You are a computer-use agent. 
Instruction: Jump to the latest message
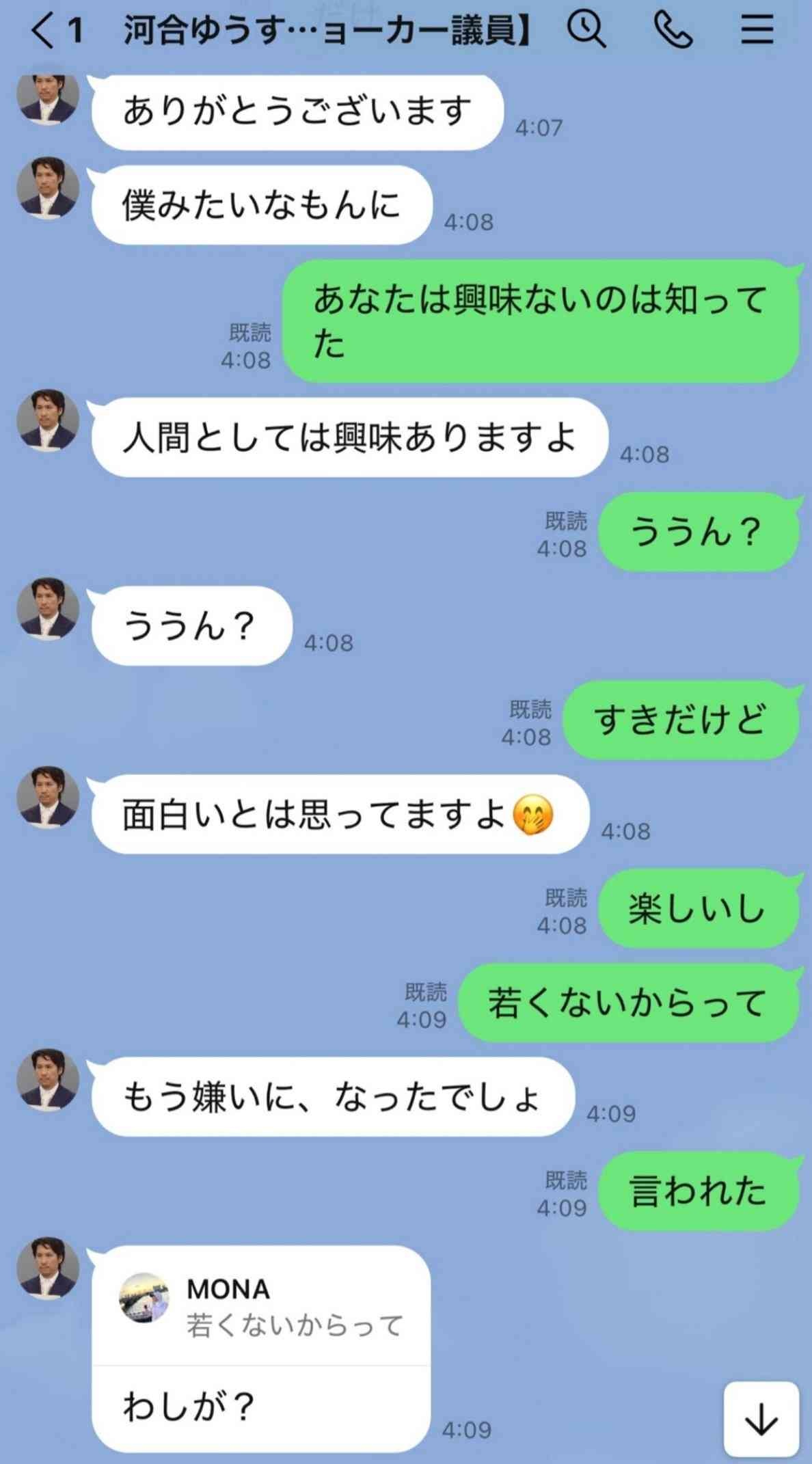pyautogui.click(x=761, y=1419)
